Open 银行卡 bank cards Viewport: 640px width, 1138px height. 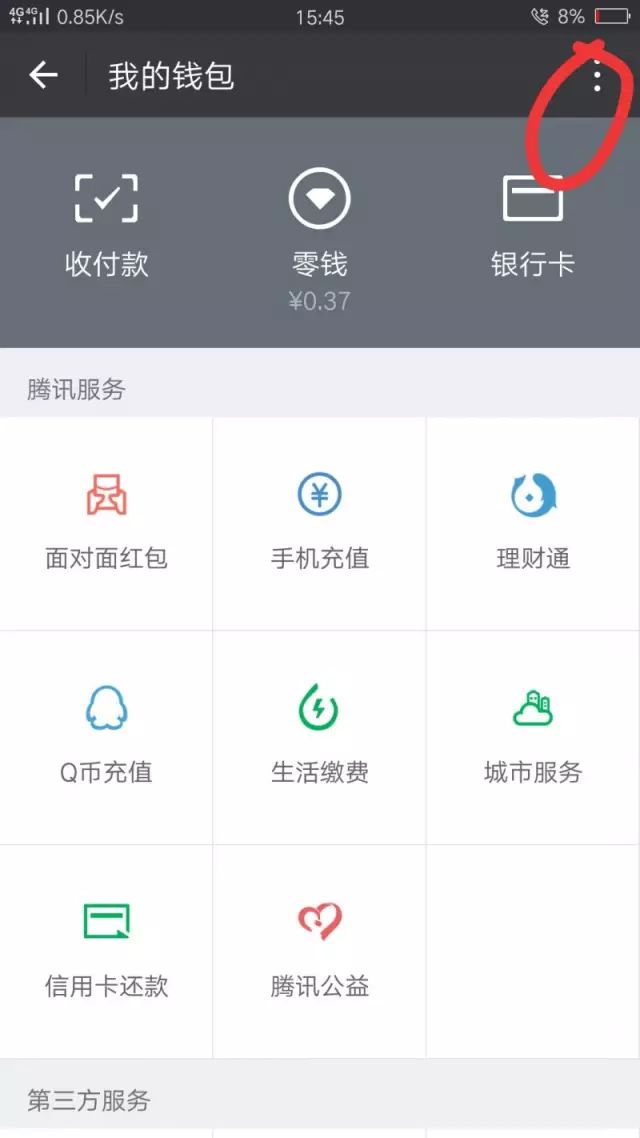(x=533, y=227)
